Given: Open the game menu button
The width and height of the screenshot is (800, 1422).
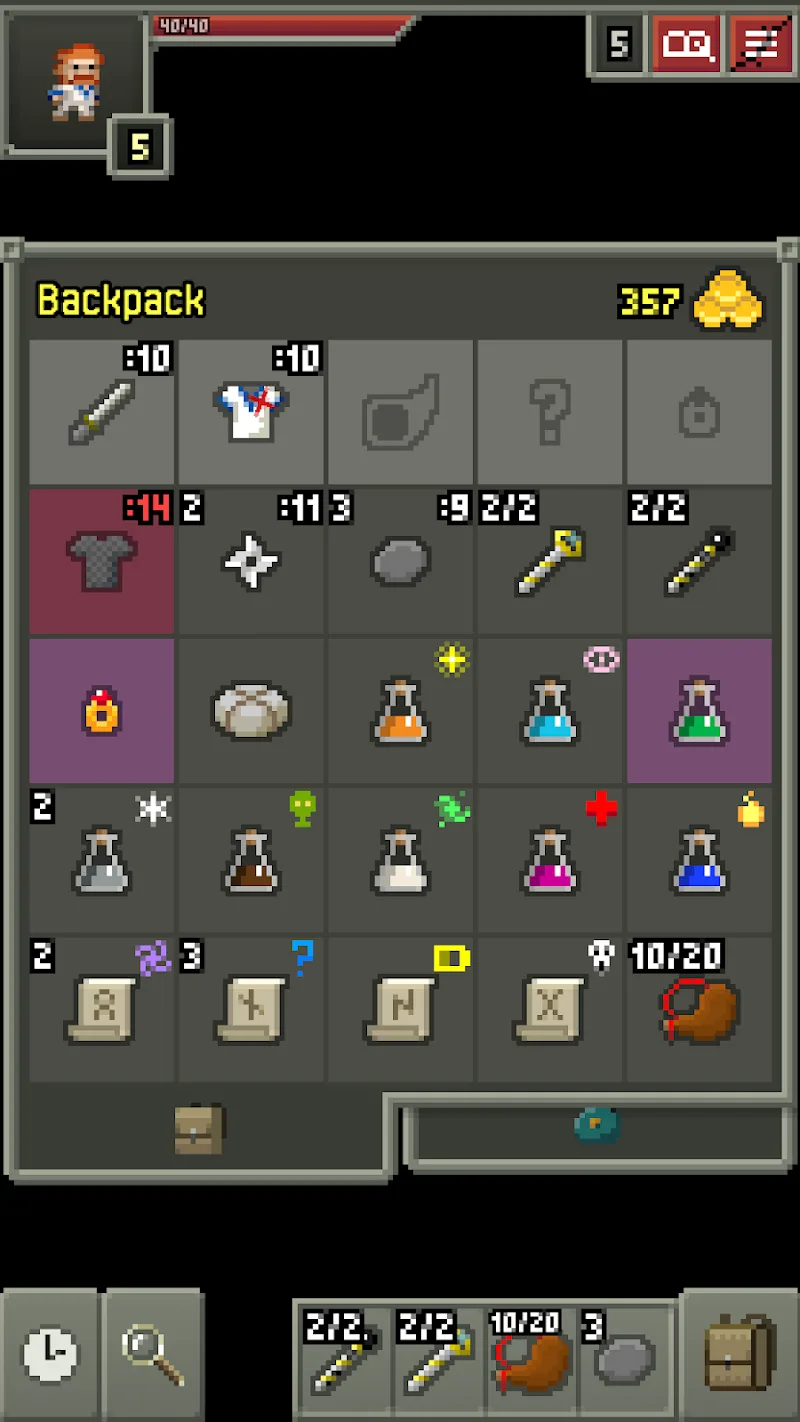Looking at the screenshot, I should coord(762,44).
